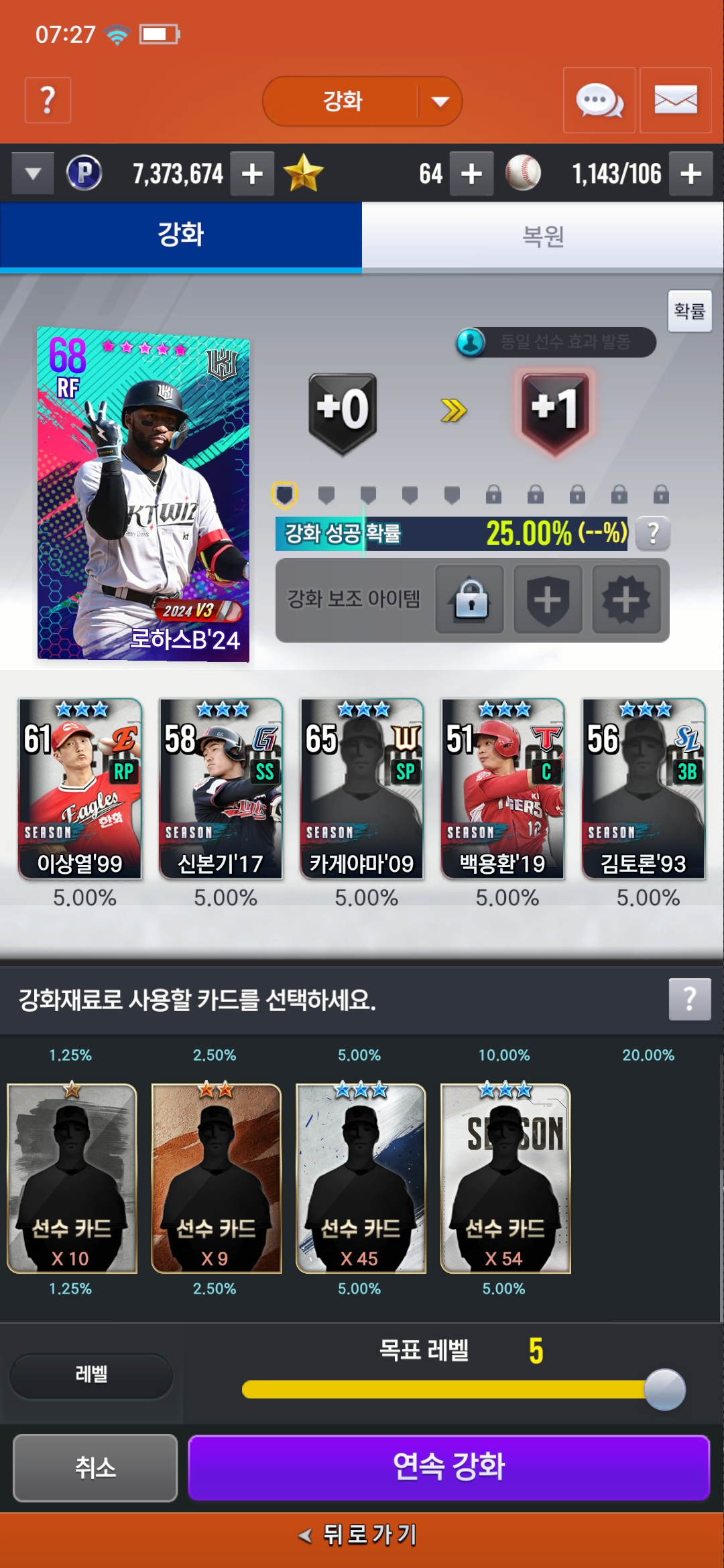This screenshot has height=1568, width=724.
Task: Open the help question mark in header
Action: point(48,101)
